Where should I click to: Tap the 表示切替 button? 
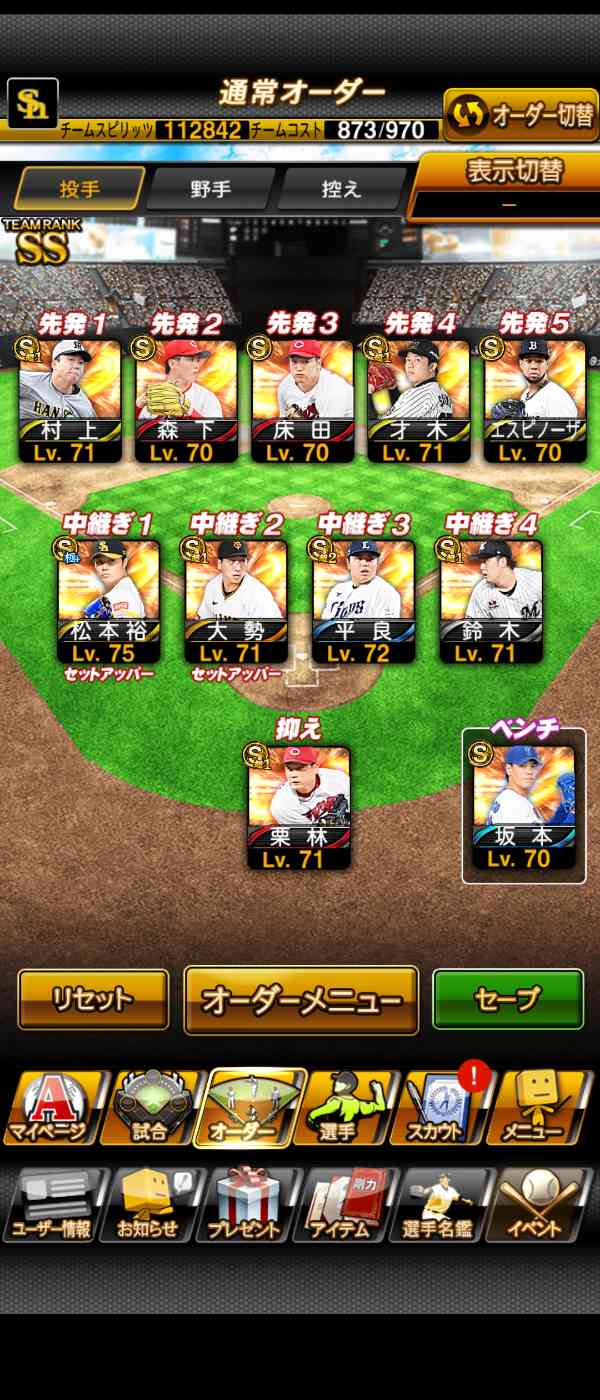point(508,183)
